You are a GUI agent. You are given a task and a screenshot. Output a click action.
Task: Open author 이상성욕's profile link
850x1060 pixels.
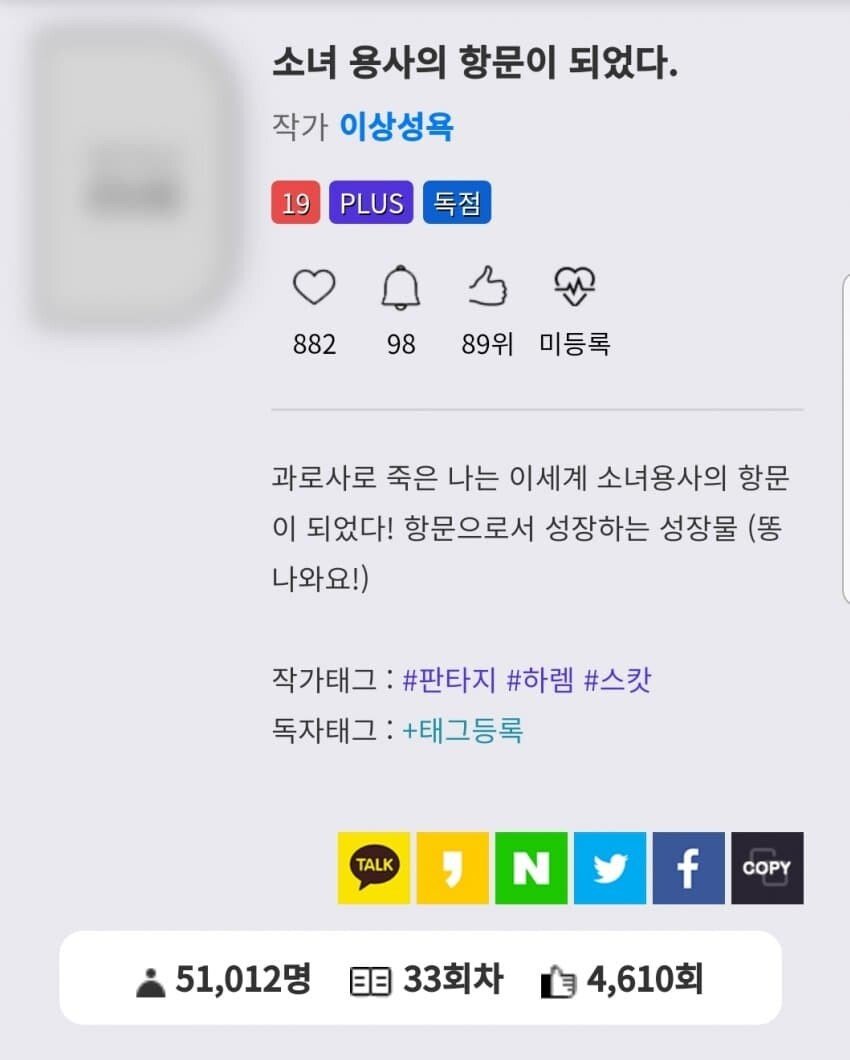pyautogui.click(x=396, y=127)
